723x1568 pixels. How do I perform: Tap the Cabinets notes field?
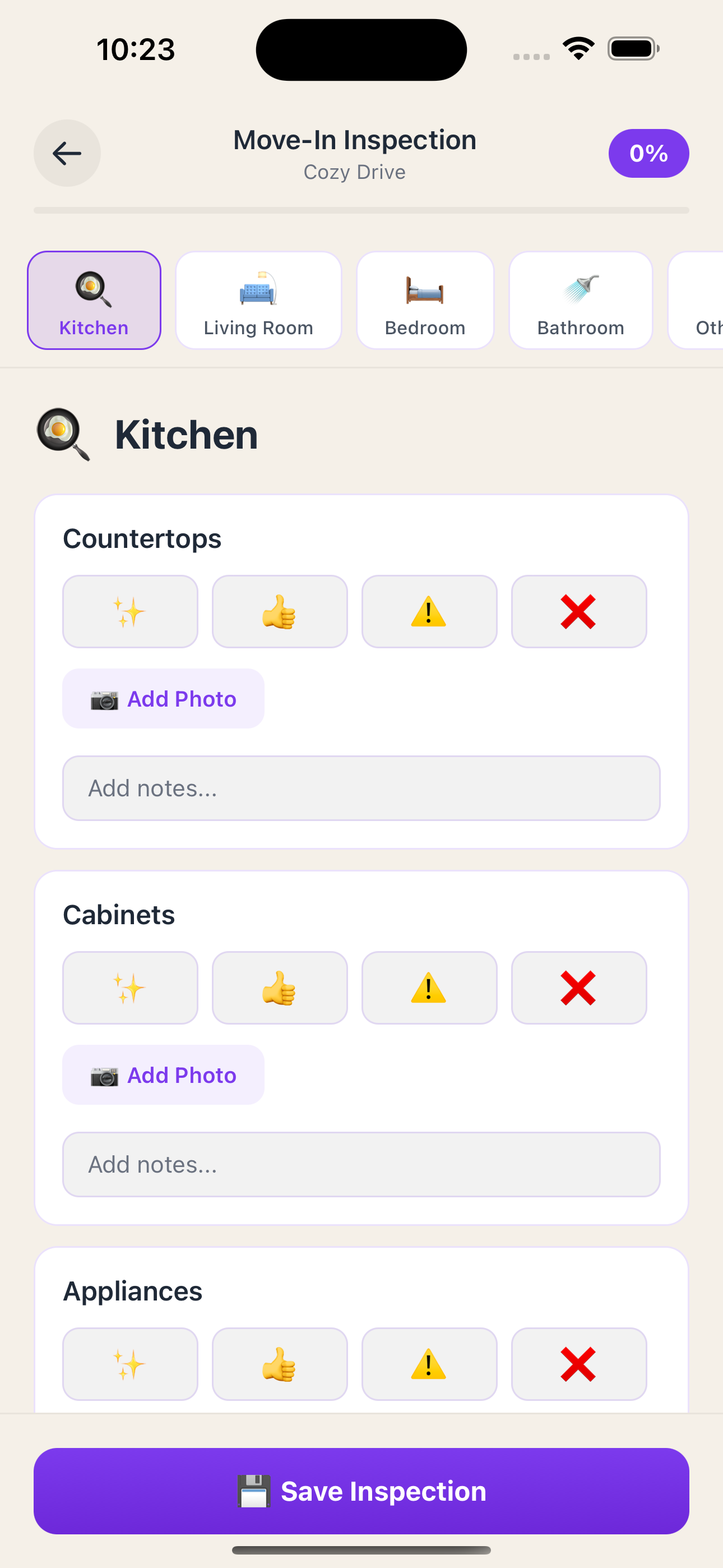pyautogui.click(x=361, y=1164)
